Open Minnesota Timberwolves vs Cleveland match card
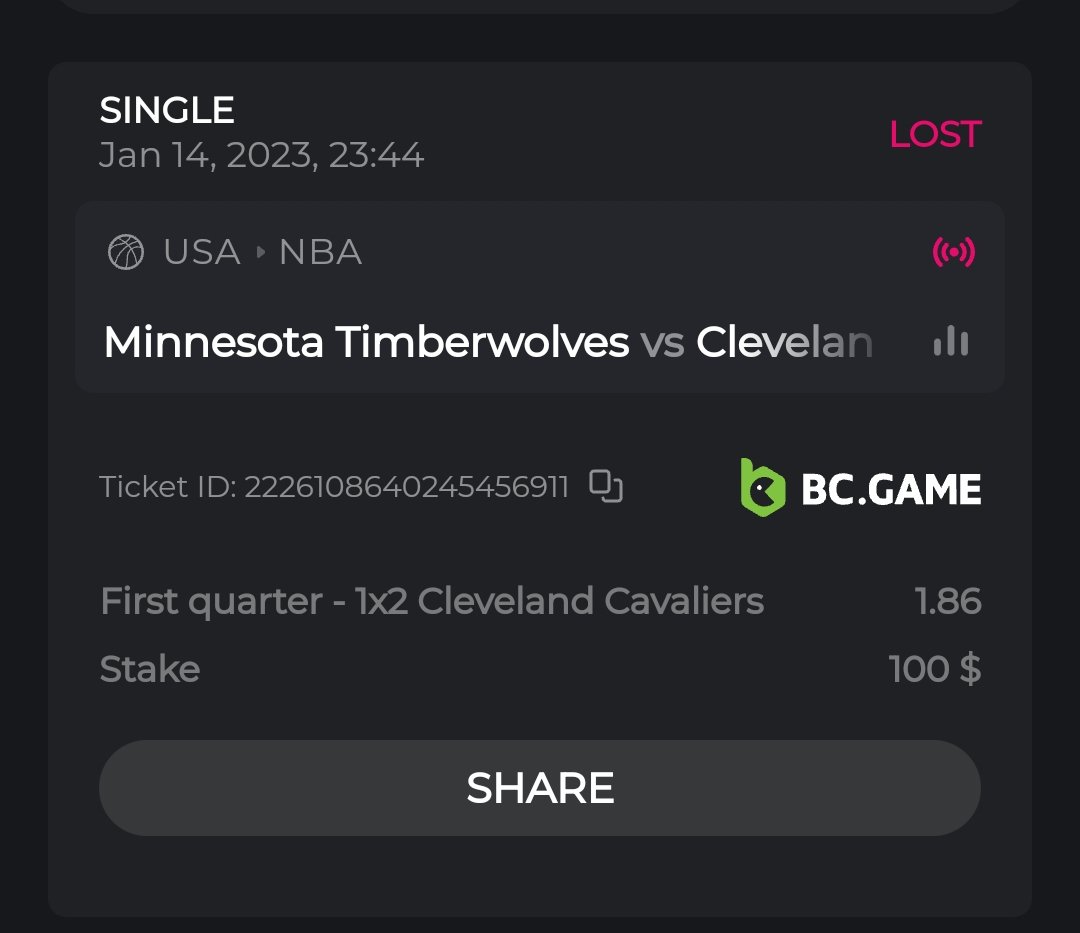Screen dimensions: 1080x933 (488, 343)
